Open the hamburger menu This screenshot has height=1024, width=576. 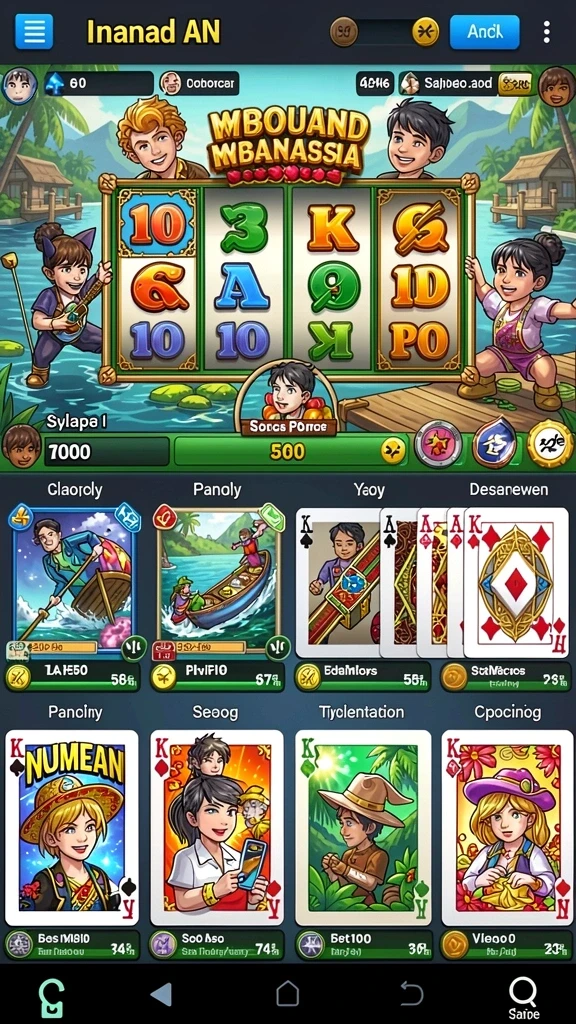tap(33, 31)
